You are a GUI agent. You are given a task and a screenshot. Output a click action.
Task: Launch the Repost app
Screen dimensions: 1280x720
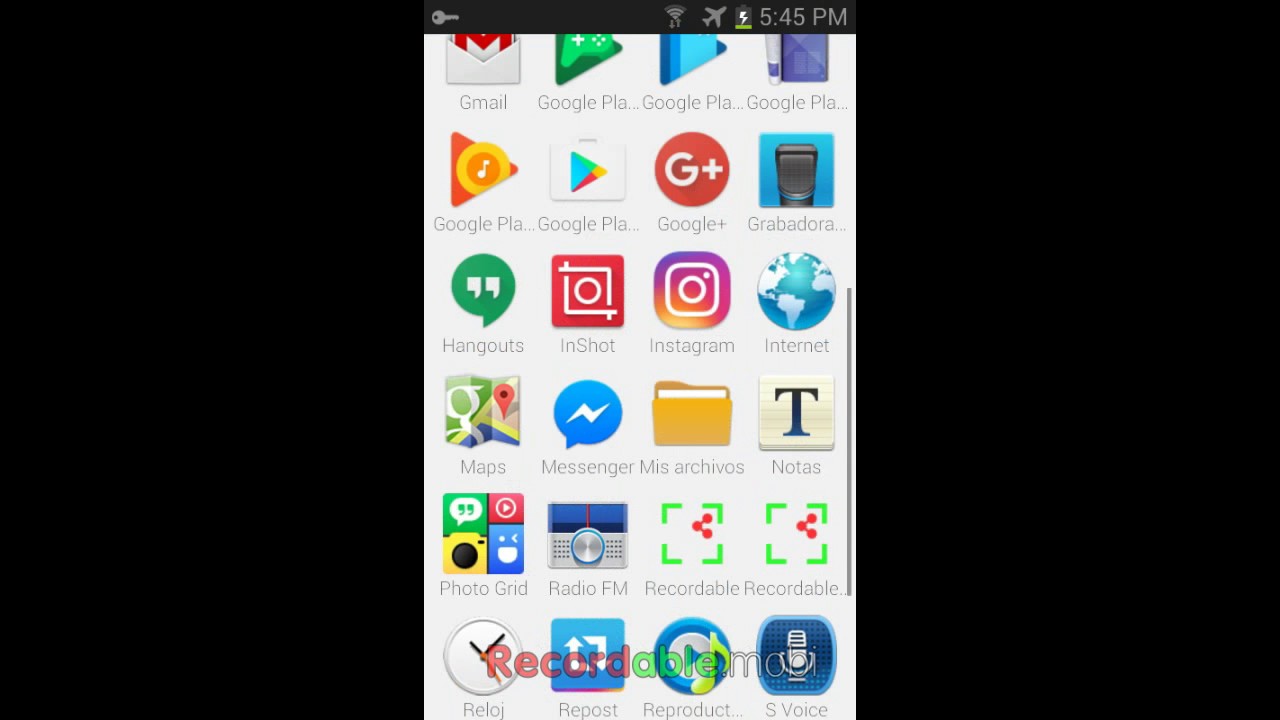588,657
